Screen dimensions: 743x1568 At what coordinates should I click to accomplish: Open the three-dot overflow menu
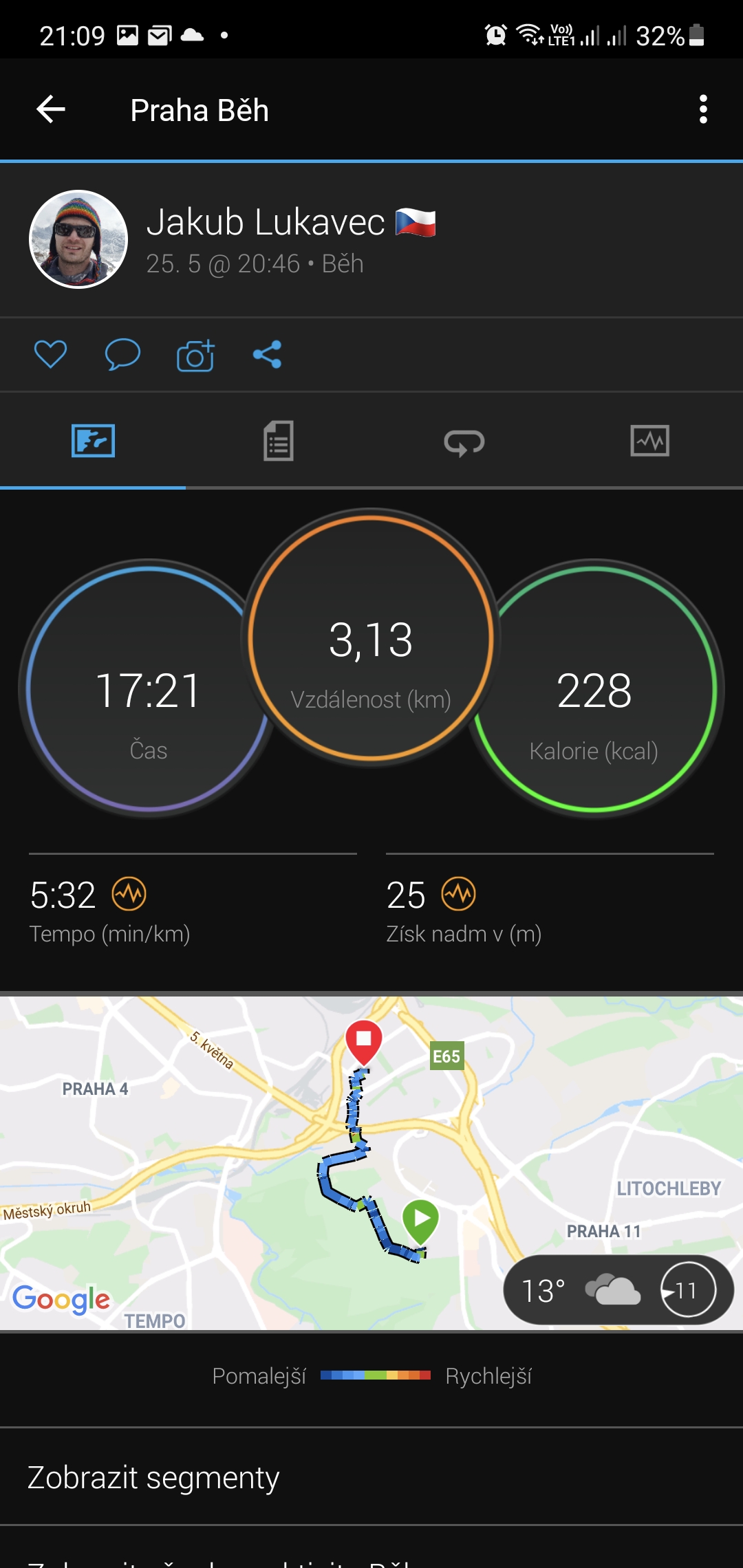pos(702,109)
